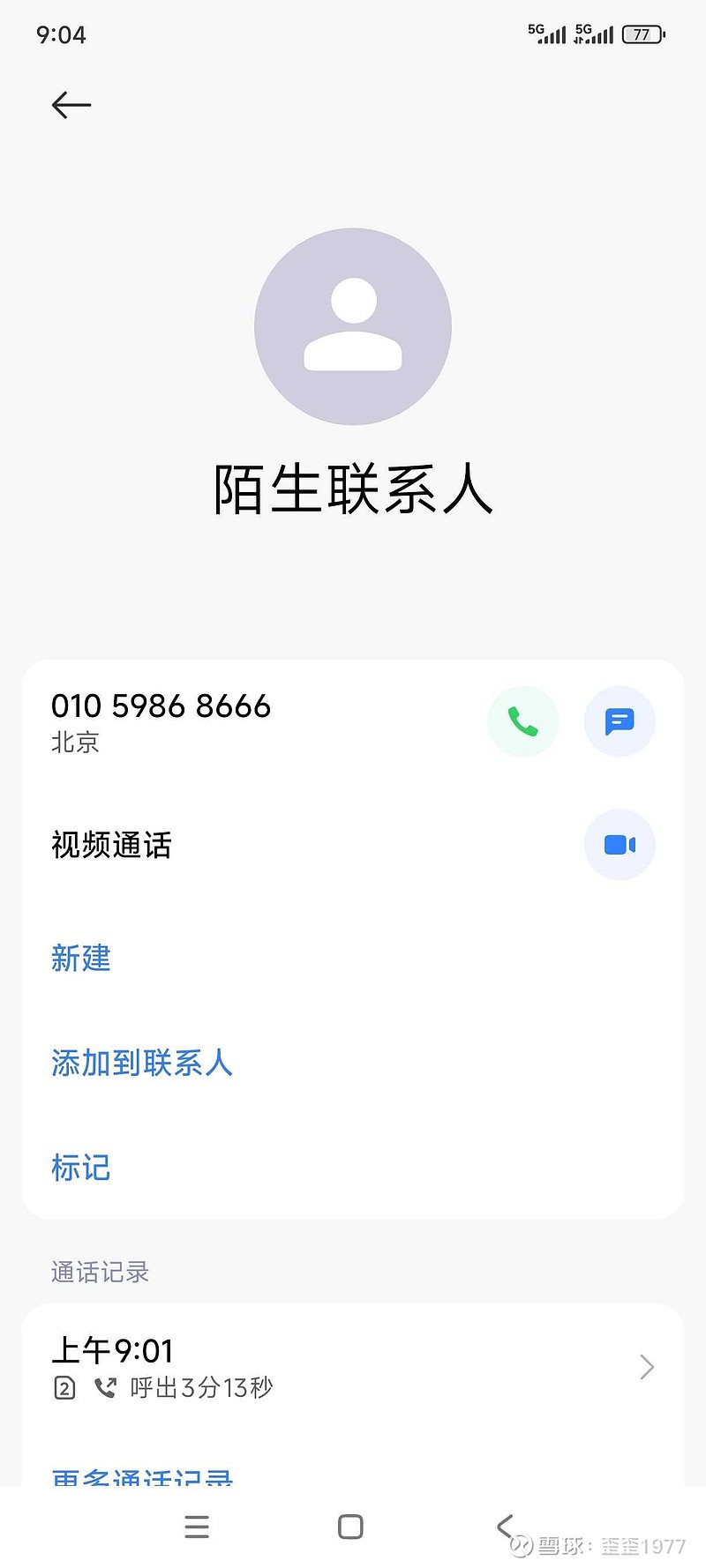Open the 上午9:01 call record details

tap(353, 1367)
